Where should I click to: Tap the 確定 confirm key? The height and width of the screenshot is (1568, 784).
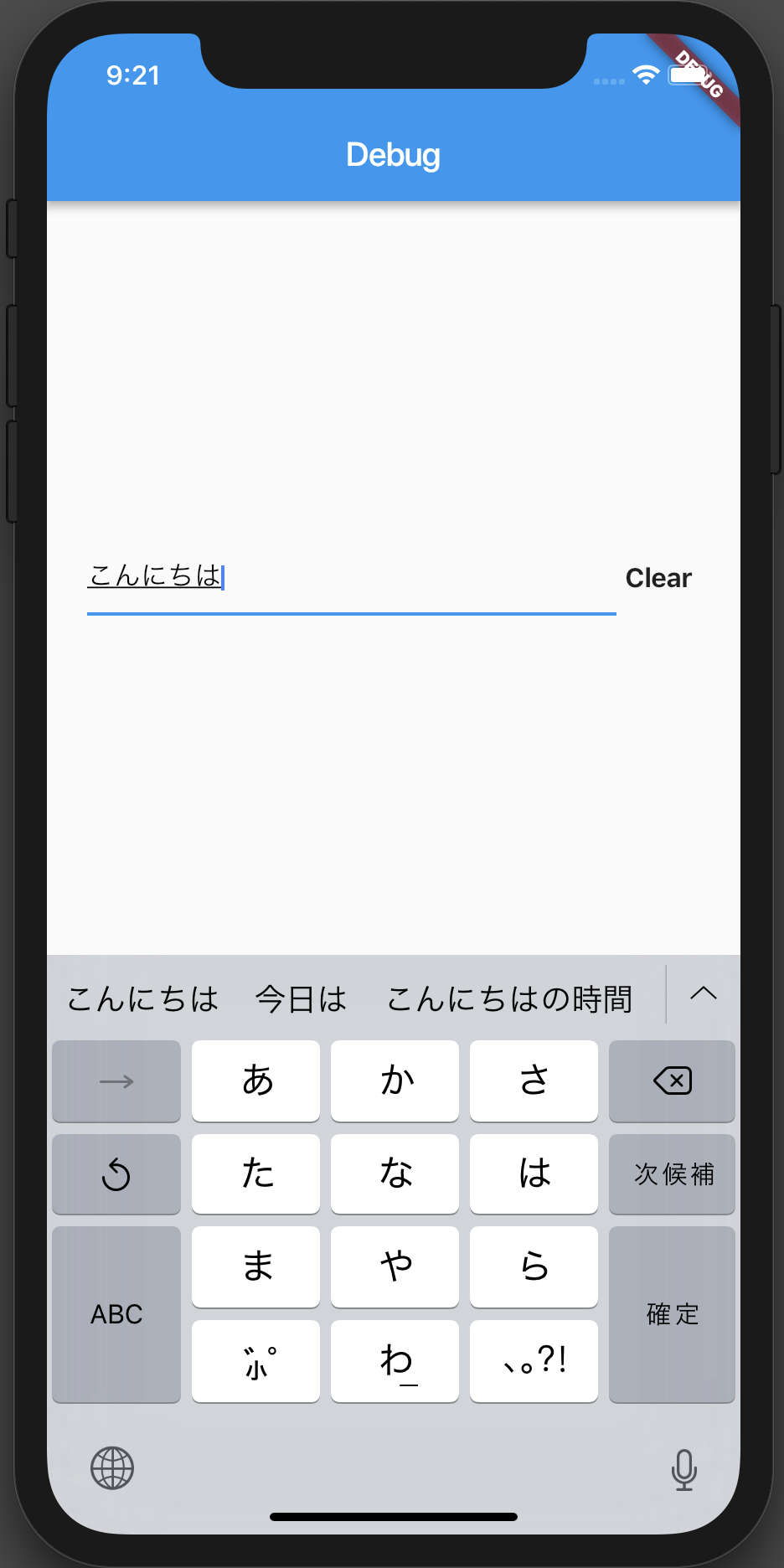click(672, 1313)
